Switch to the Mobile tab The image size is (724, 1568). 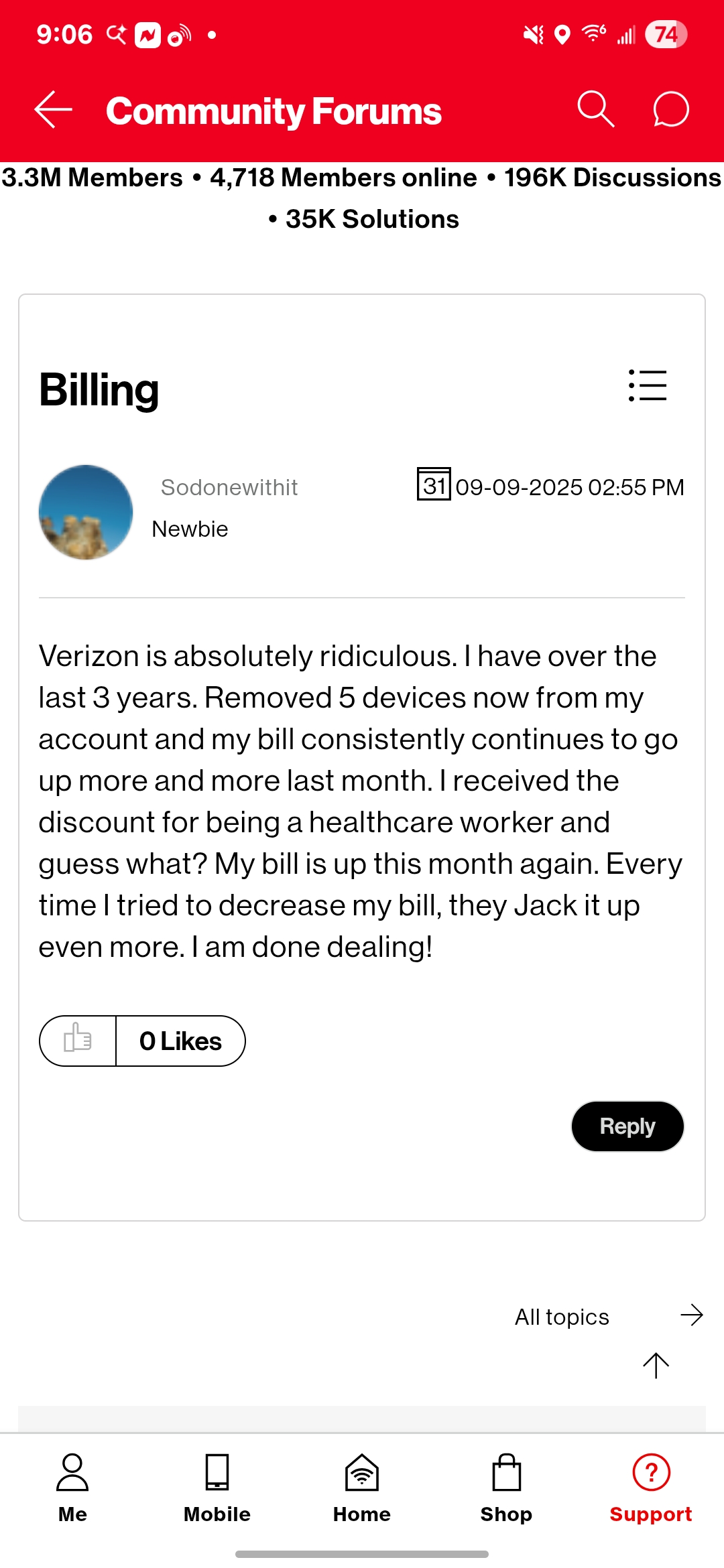[217, 1486]
